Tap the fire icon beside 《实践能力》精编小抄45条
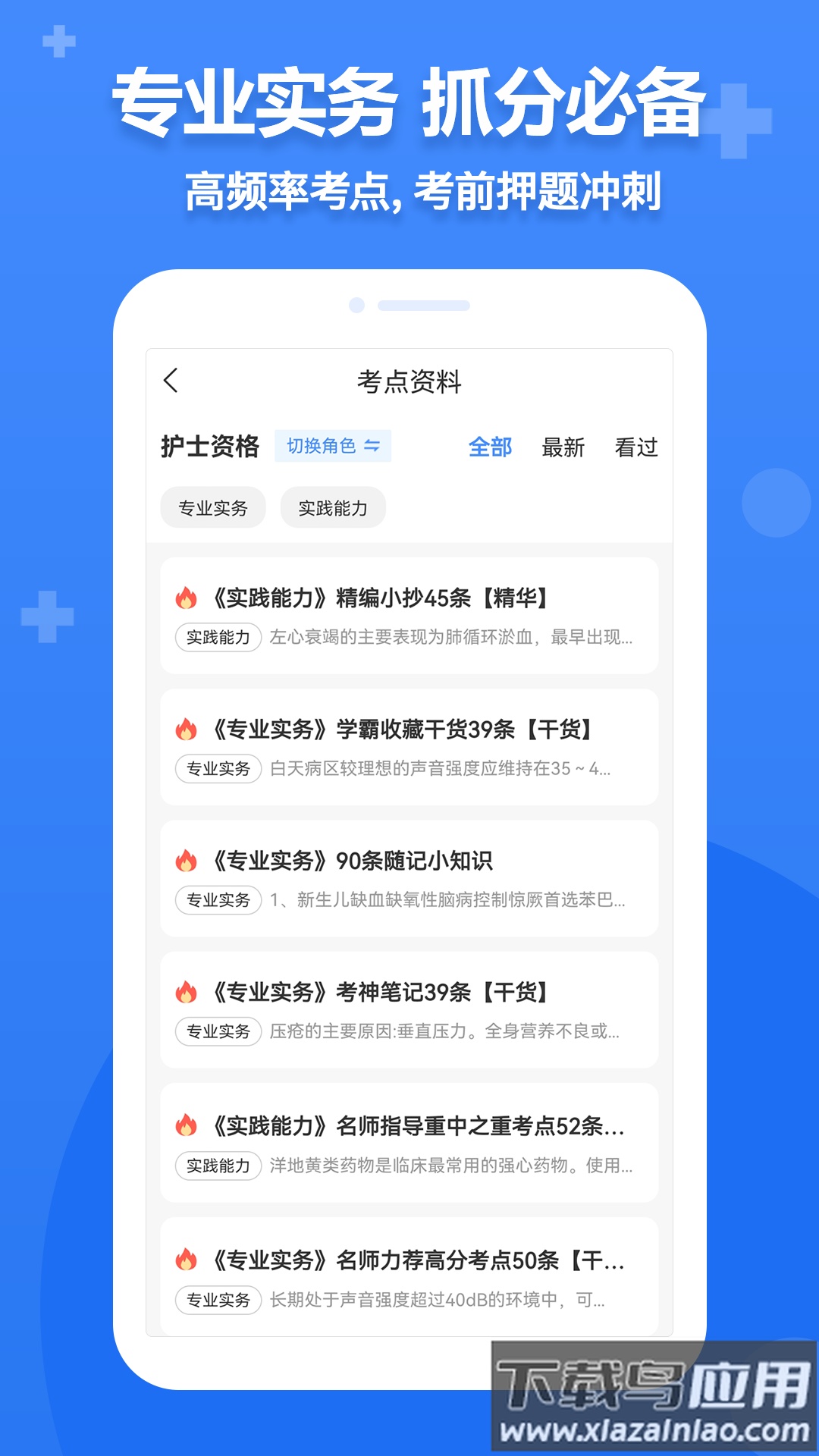The width and height of the screenshot is (819, 1456). pos(186,599)
